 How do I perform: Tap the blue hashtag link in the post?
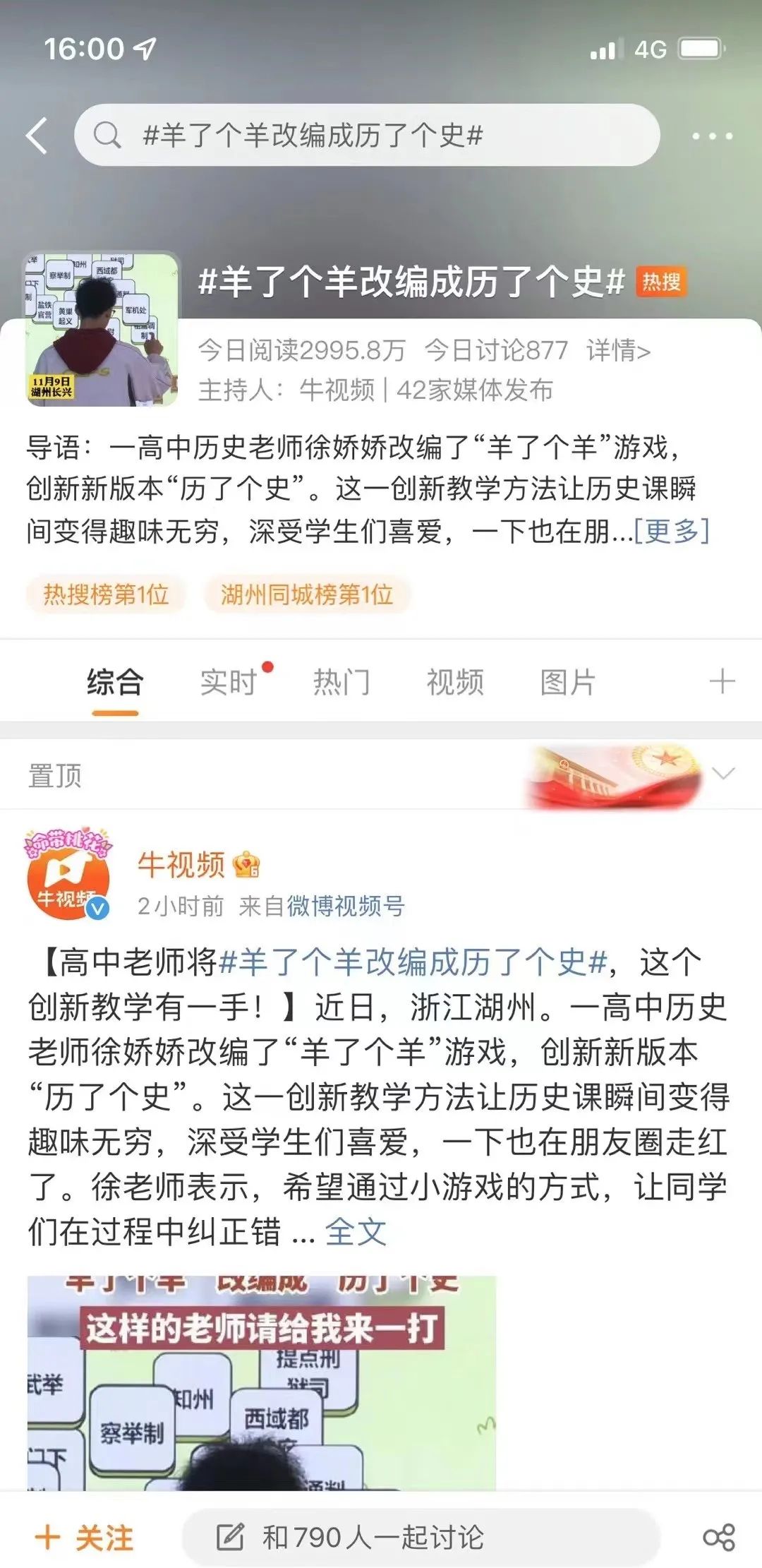click(413, 962)
